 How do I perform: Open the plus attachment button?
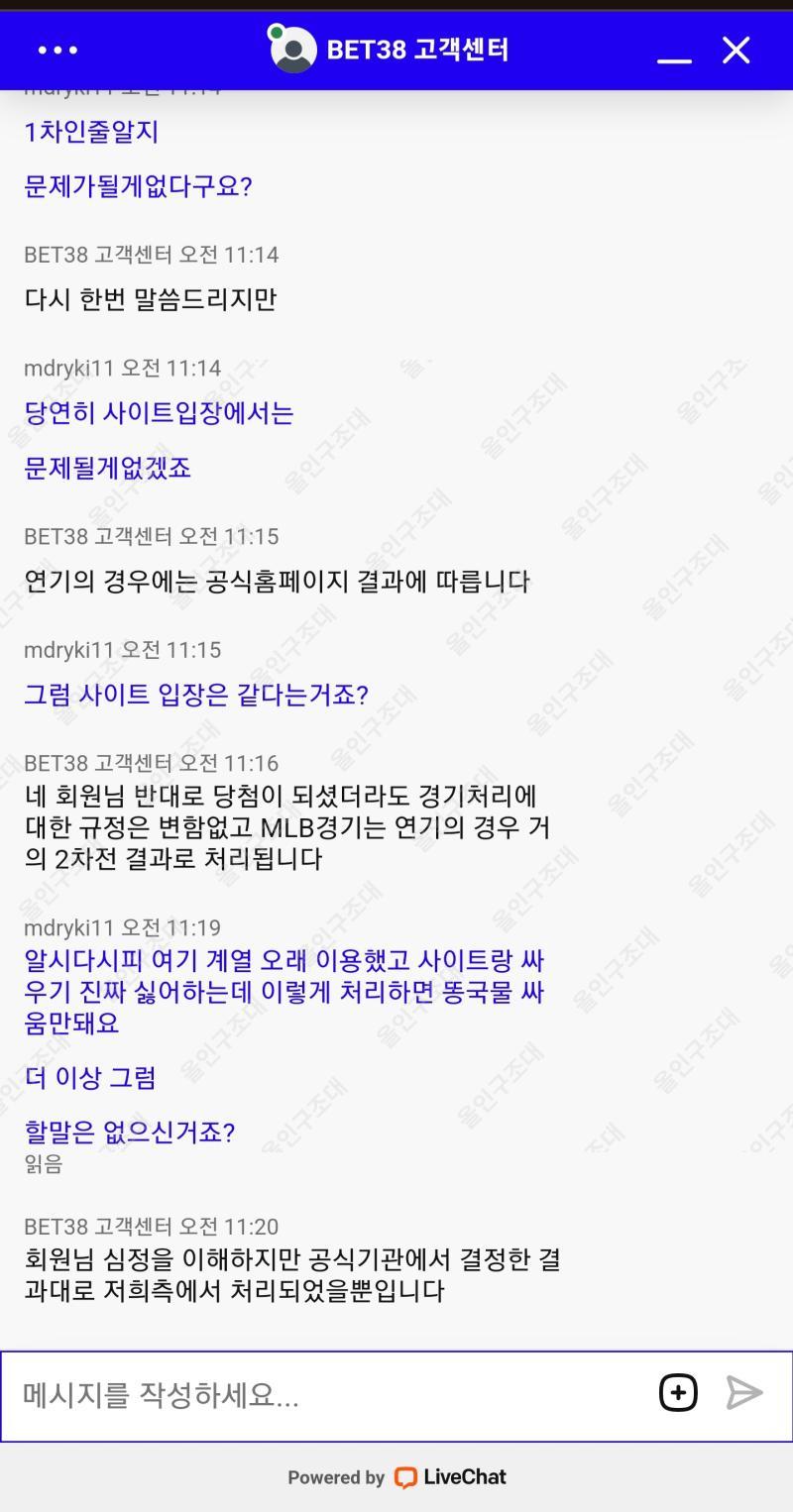coord(678,1393)
